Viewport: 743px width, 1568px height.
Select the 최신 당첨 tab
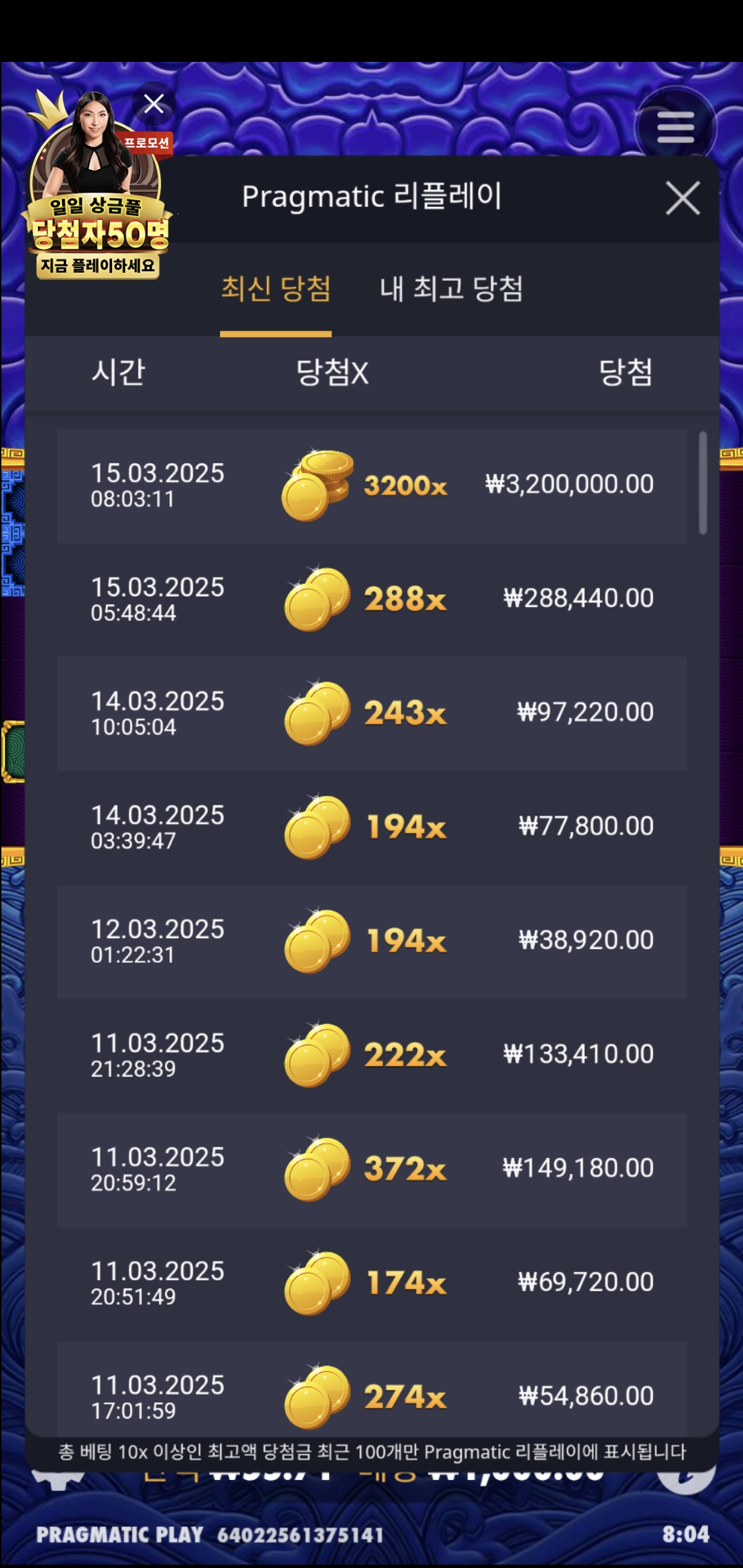(276, 289)
